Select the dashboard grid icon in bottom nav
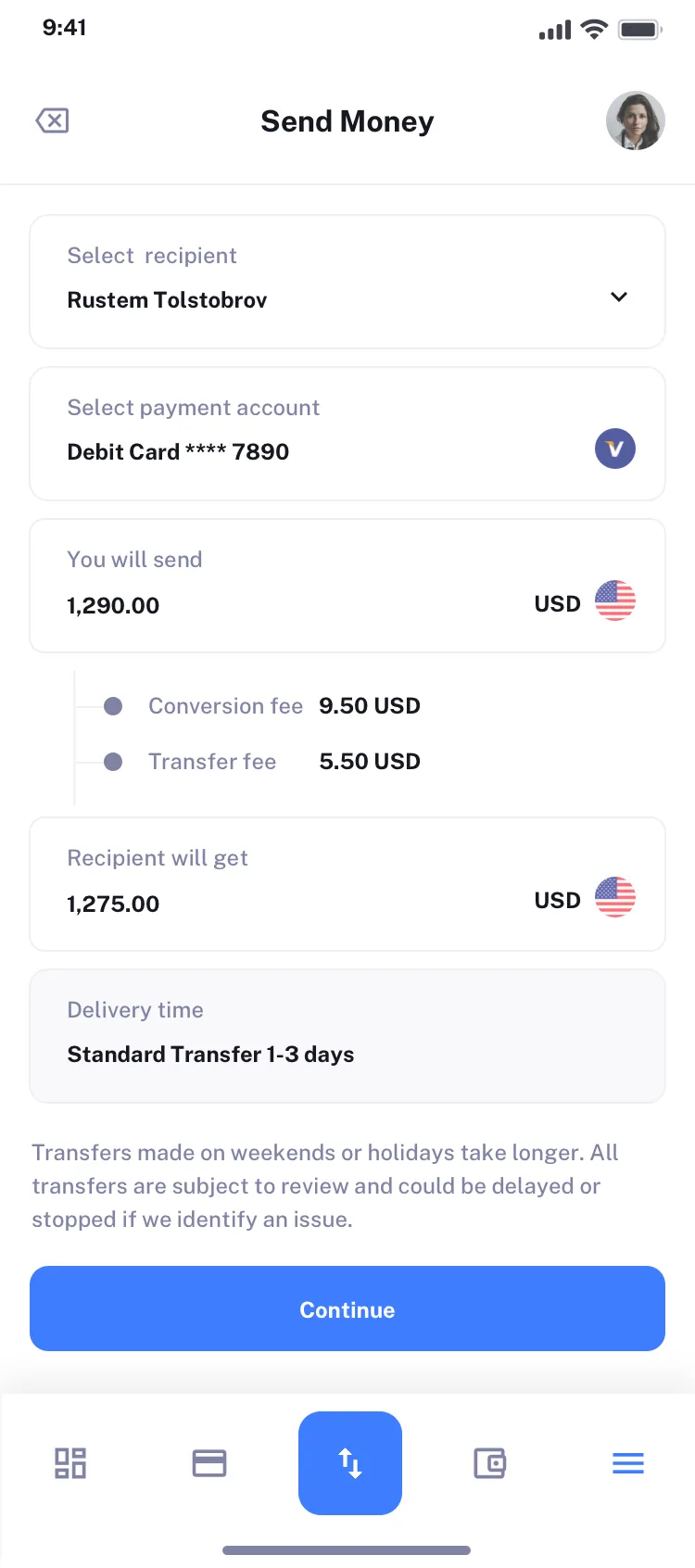The height and width of the screenshot is (1568, 695). [69, 1462]
